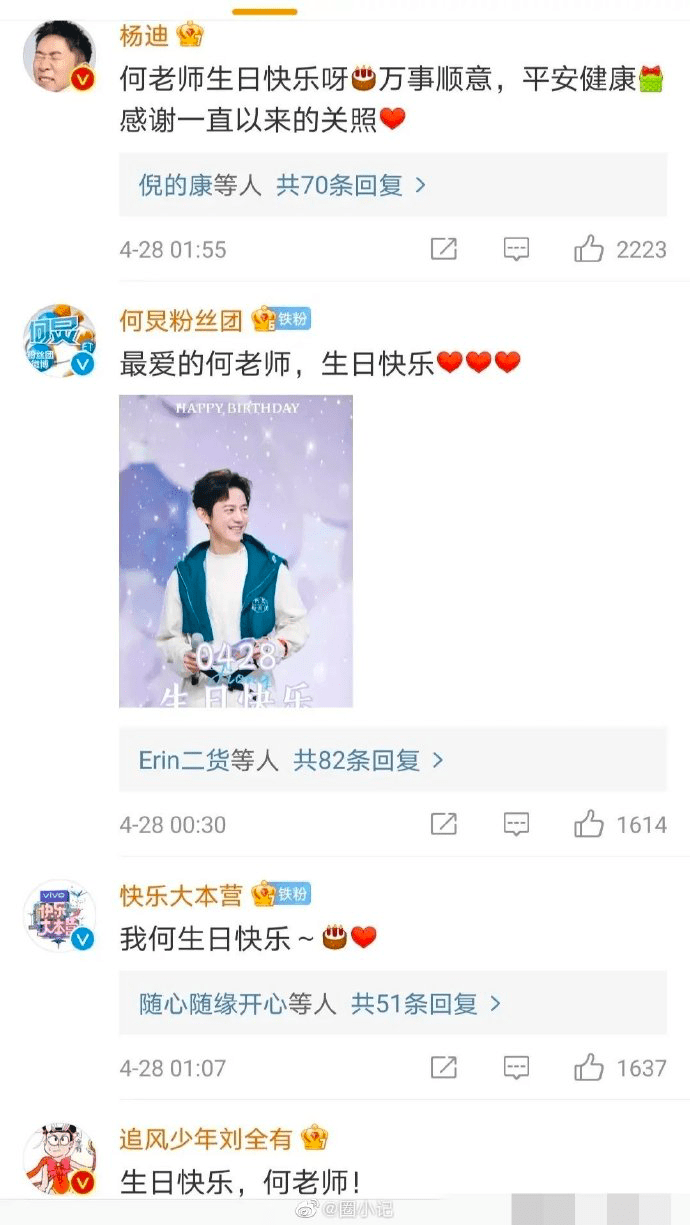
Task: Repost 杨迪's comment with share icon
Action: click(x=444, y=249)
